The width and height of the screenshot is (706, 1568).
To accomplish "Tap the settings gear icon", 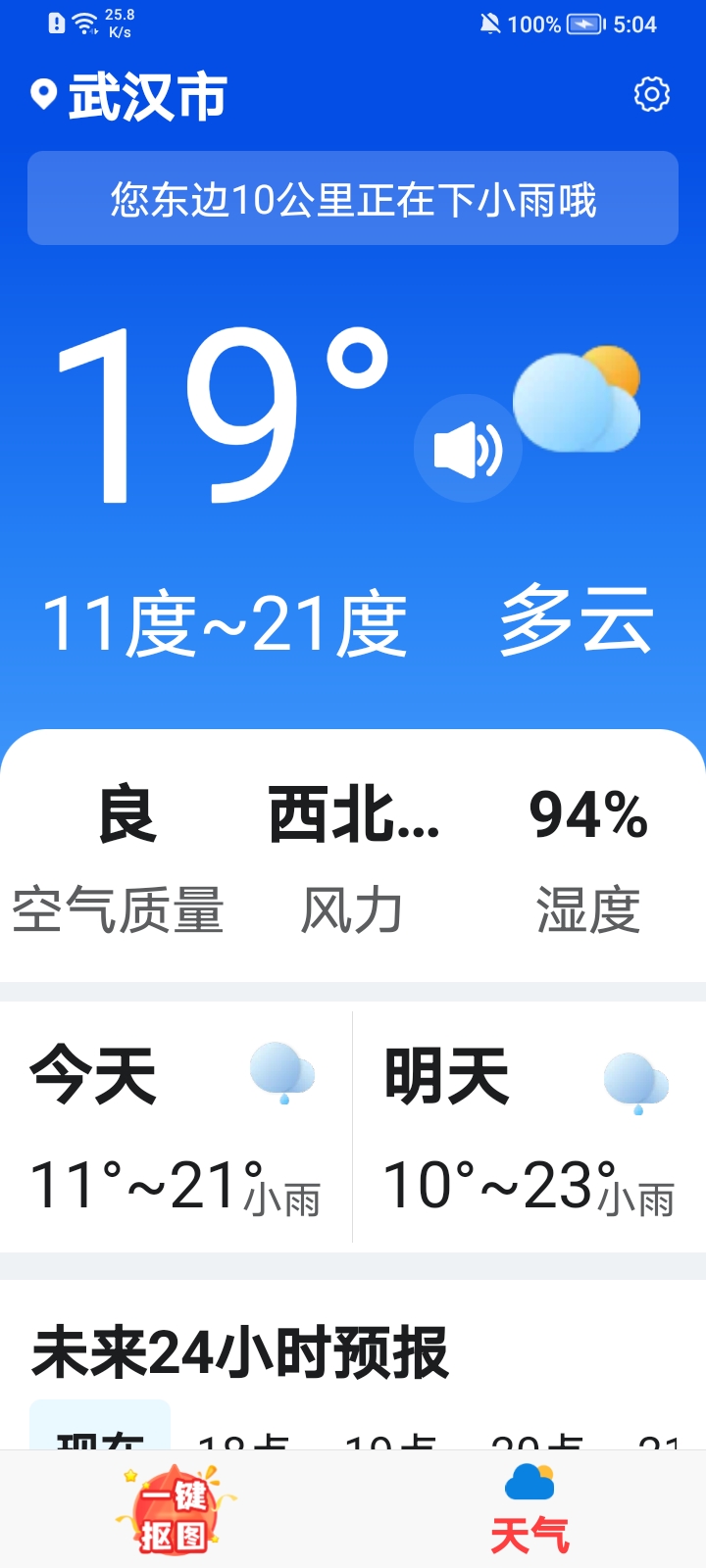I will [x=649, y=95].
